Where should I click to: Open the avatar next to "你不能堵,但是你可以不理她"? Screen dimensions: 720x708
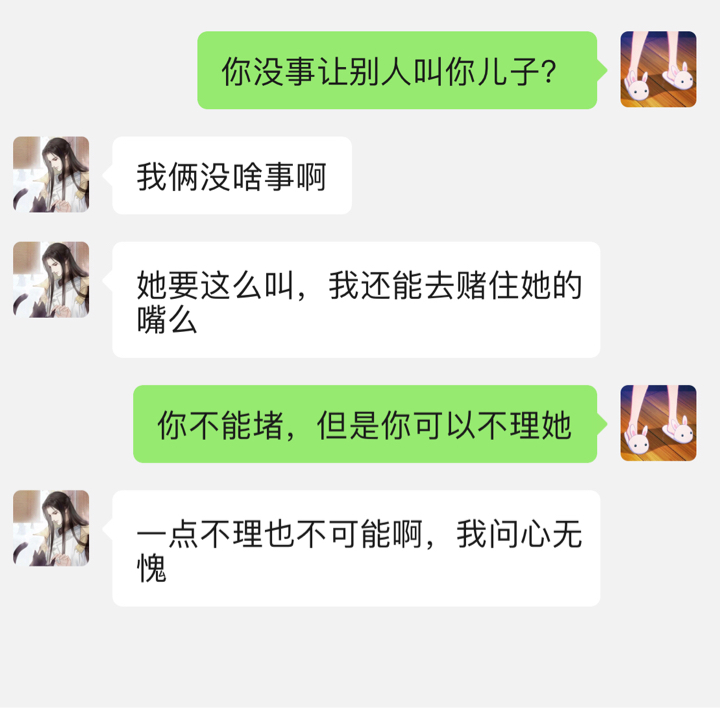658,423
